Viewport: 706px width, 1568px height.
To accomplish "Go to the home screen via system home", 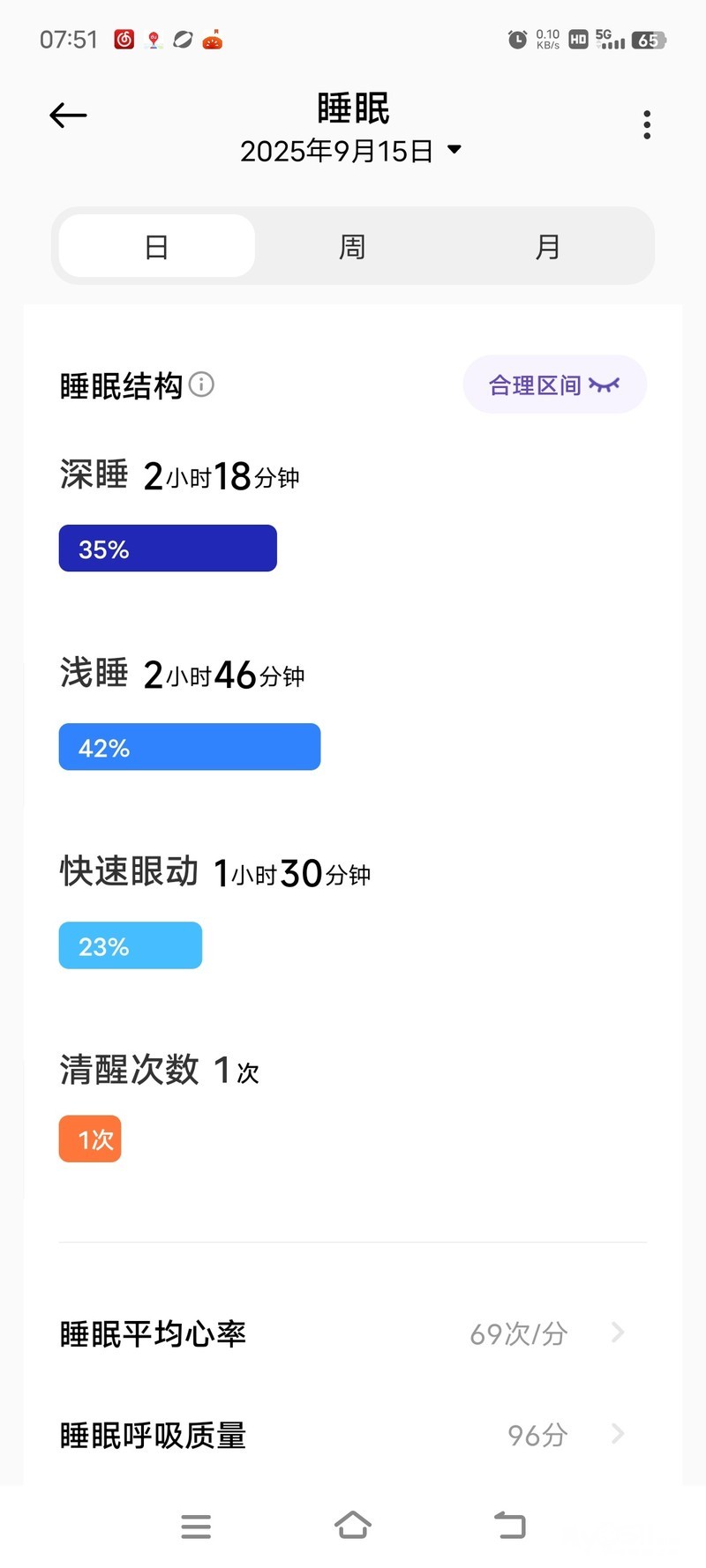I will [x=352, y=1526].
